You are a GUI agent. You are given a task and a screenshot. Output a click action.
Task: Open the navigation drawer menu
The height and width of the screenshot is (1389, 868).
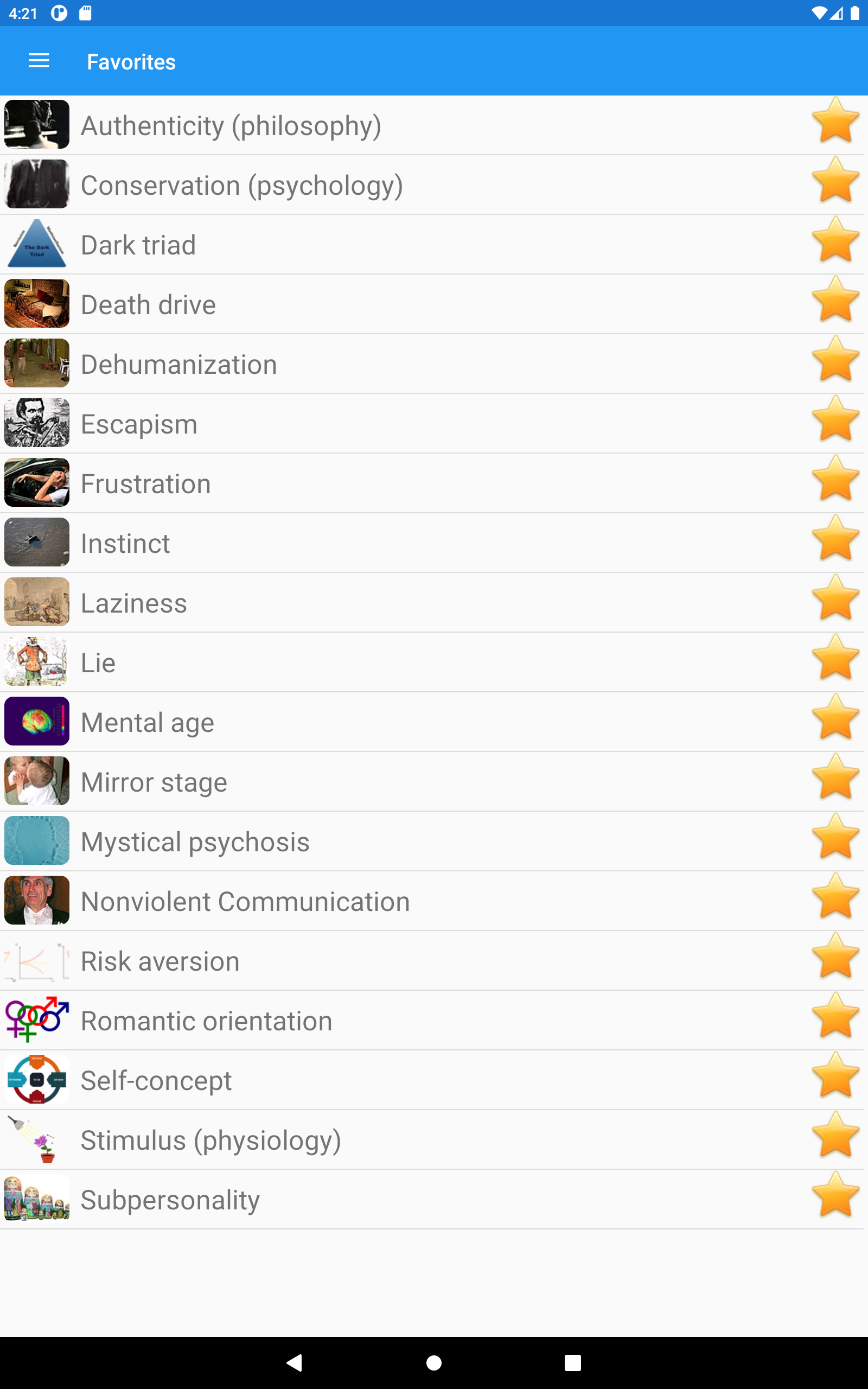[39, 61]
